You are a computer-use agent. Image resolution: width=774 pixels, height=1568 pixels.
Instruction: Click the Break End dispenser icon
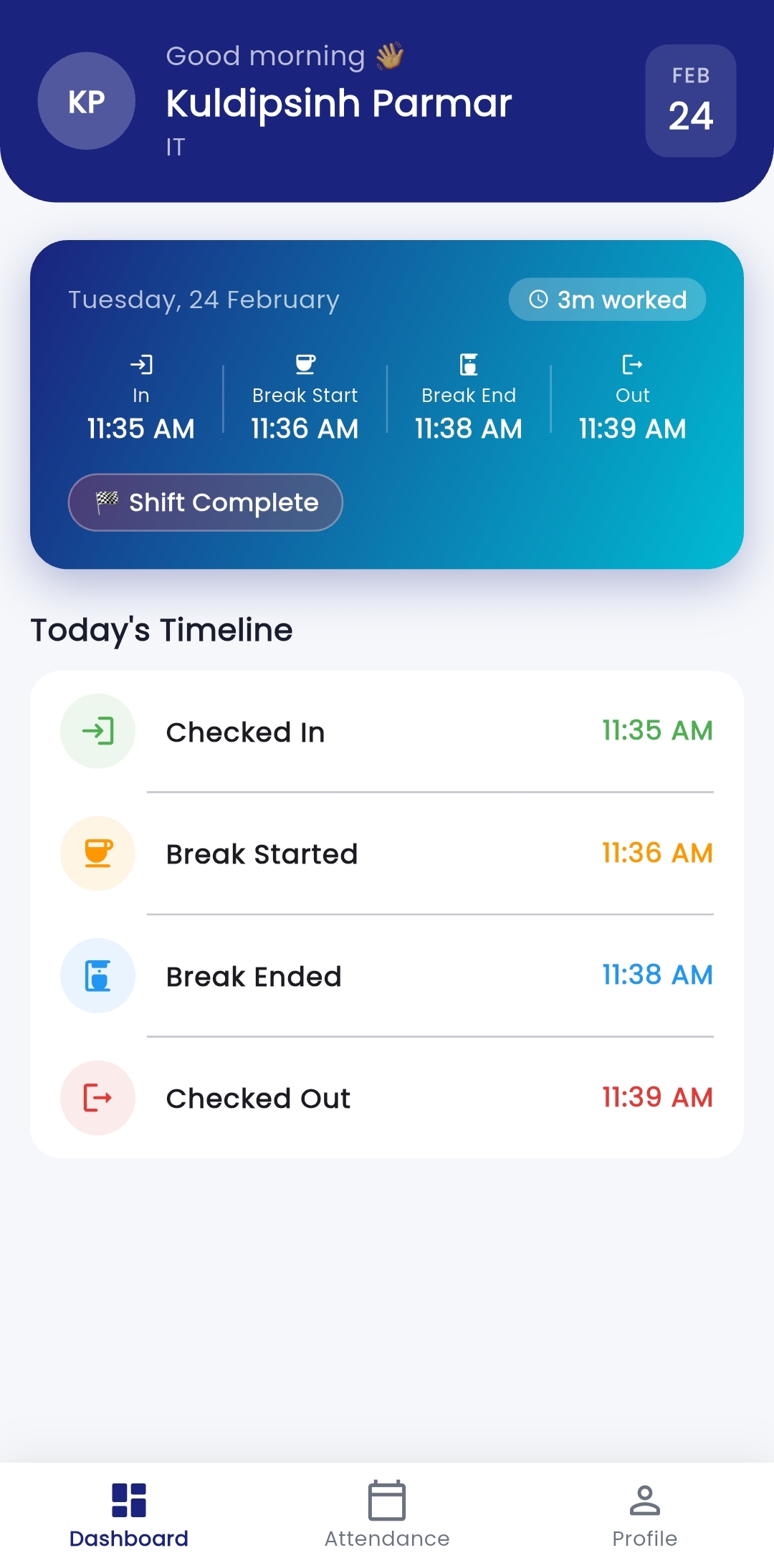(x=469, y=364)
